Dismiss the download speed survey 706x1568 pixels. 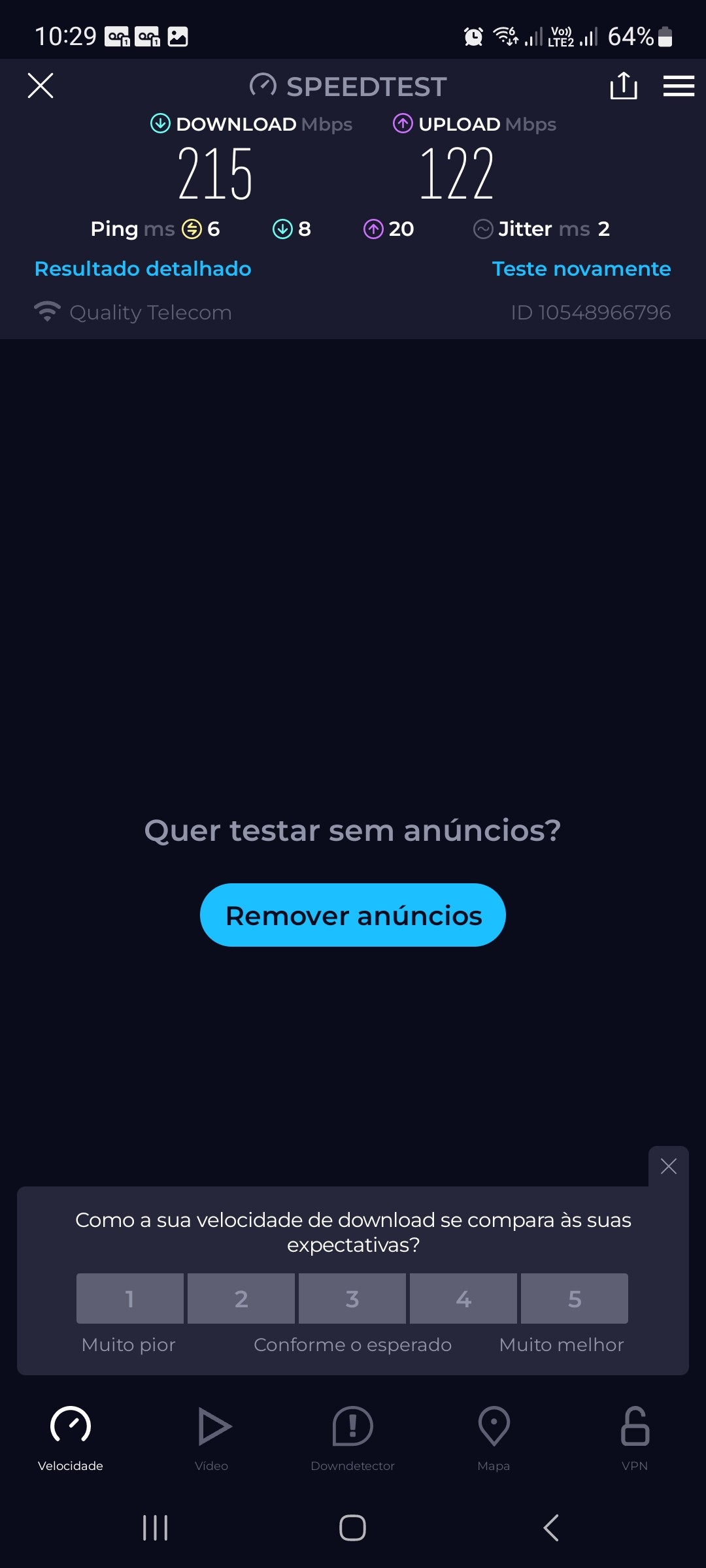[x=668, y=1166]
